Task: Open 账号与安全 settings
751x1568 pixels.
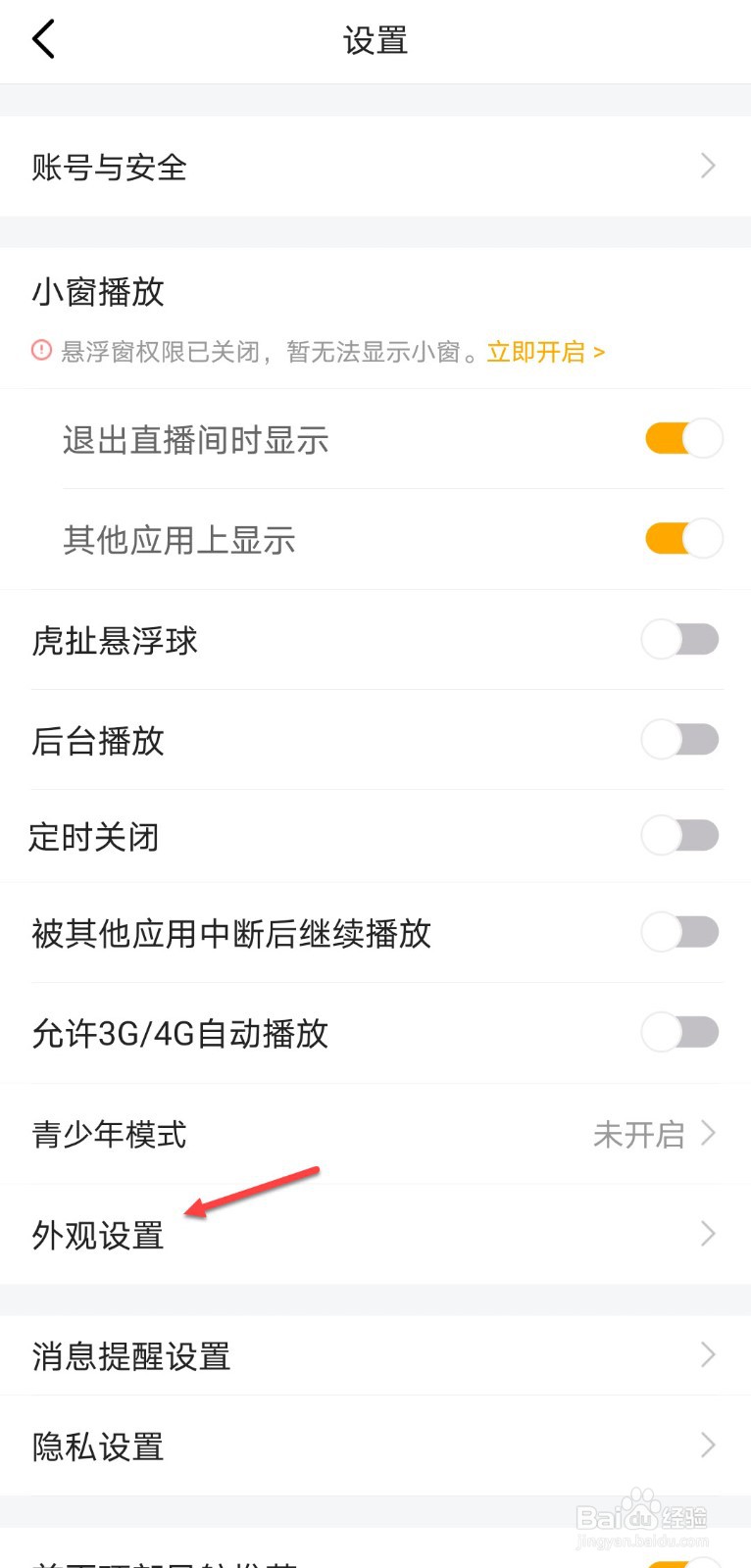Action: (x=375, y=167)
